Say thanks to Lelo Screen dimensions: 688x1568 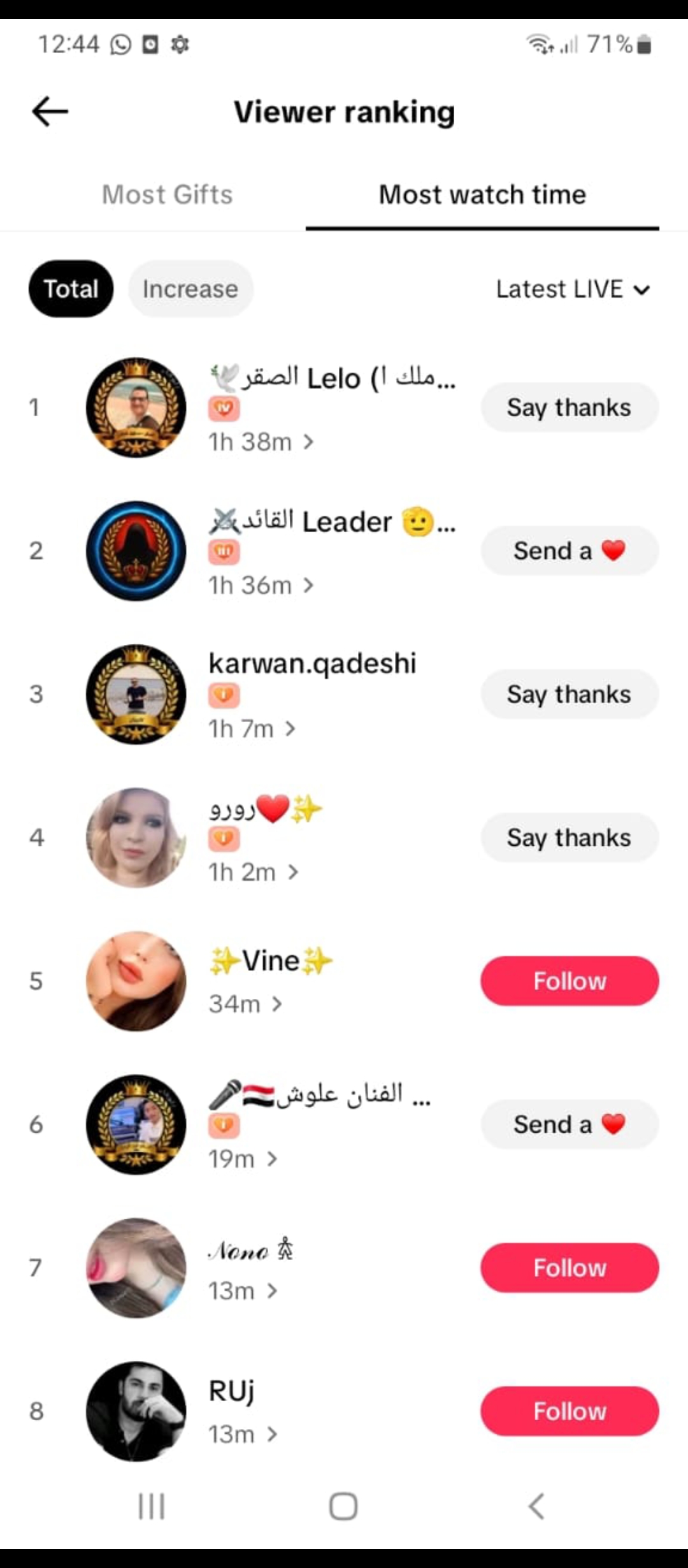[x=569, y=407]
